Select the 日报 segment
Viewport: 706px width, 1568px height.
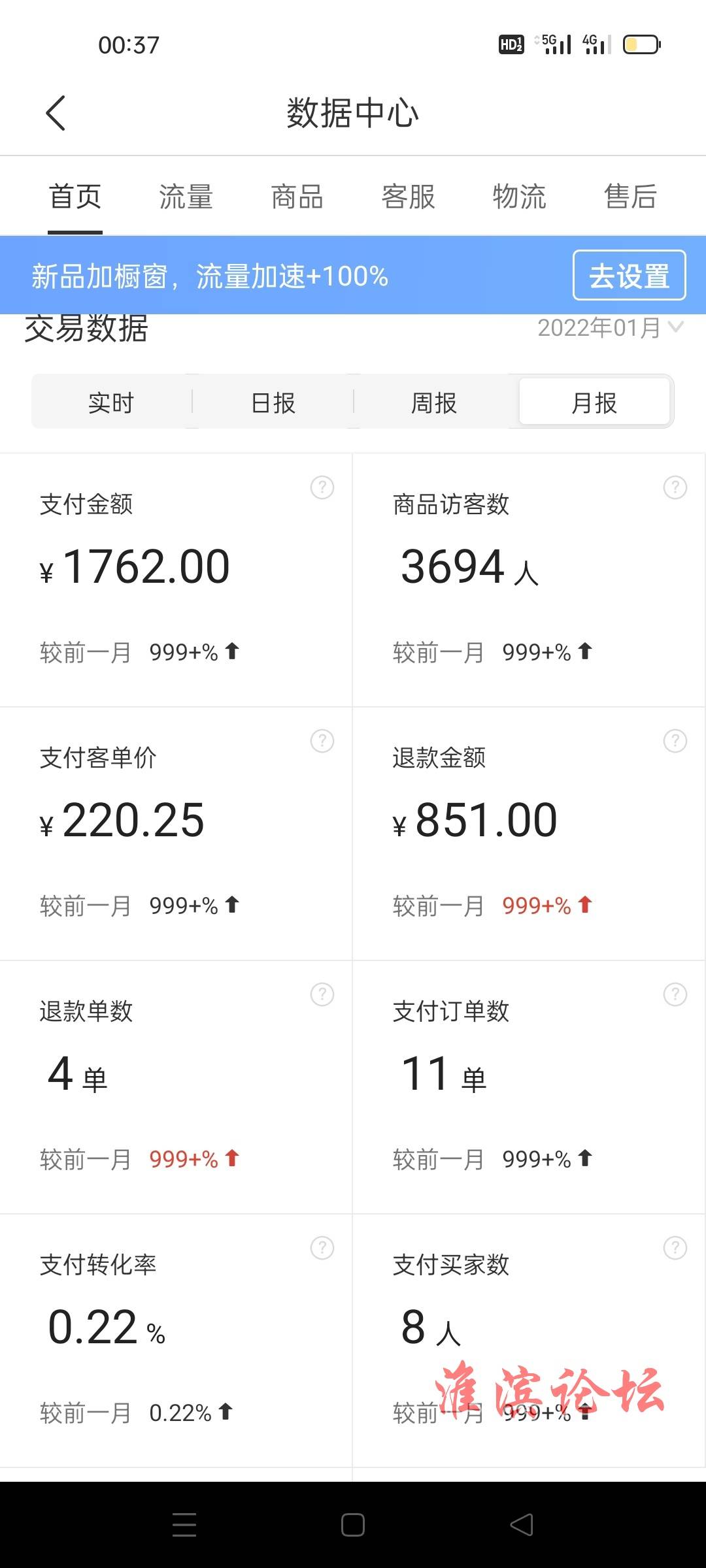click(x=273, y=402)
